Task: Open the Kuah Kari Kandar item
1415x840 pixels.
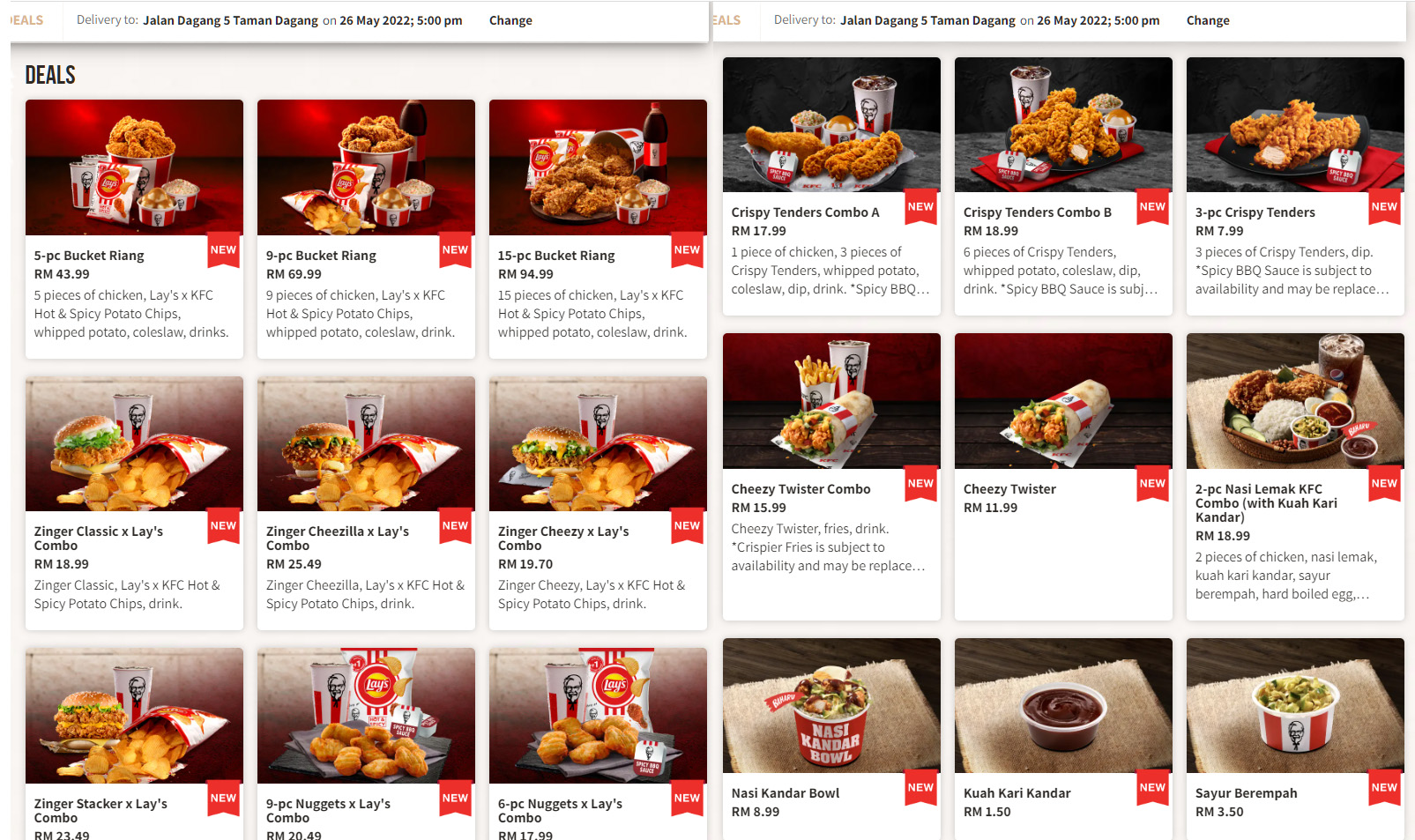Action: coord(1063,706)
